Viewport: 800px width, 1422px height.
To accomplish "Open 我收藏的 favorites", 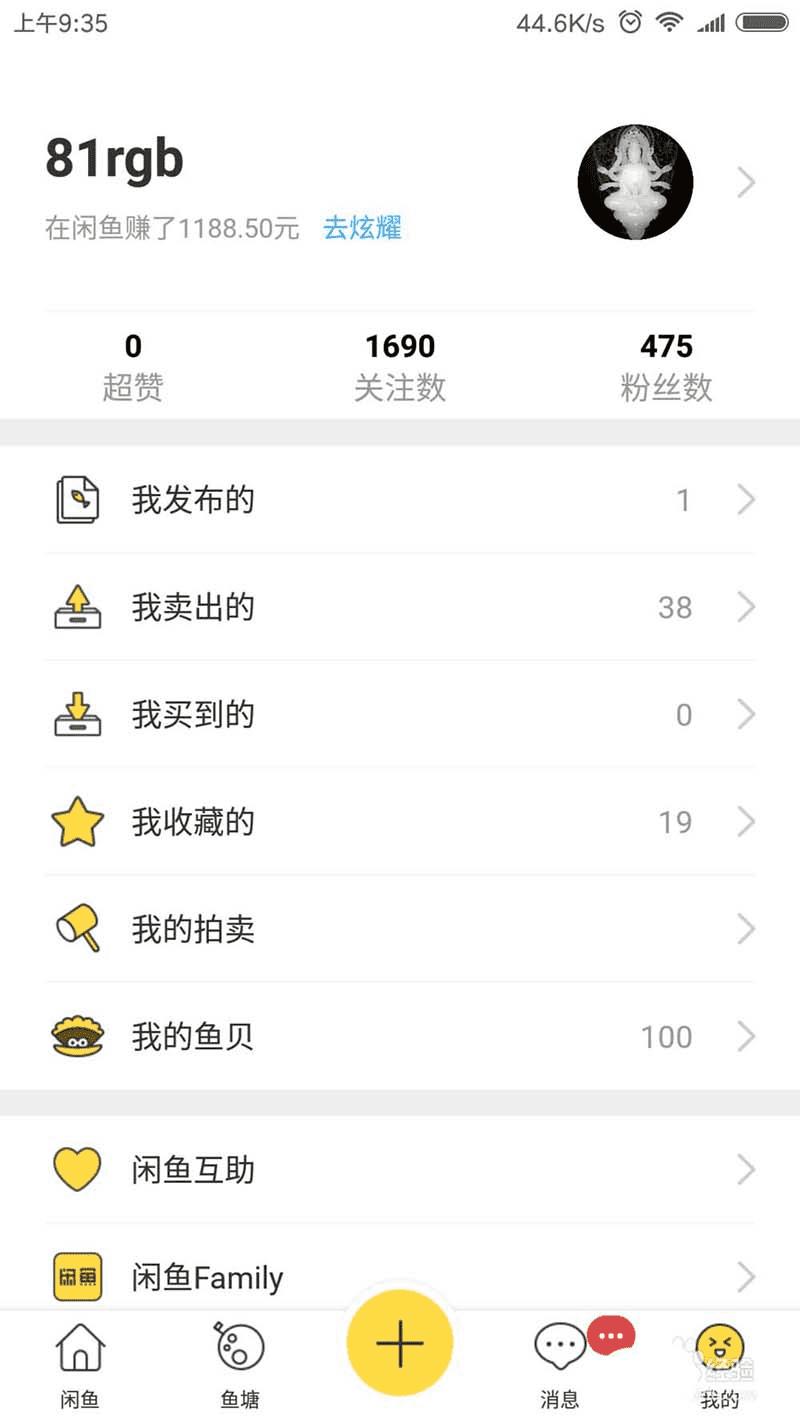I will (400, 822).
